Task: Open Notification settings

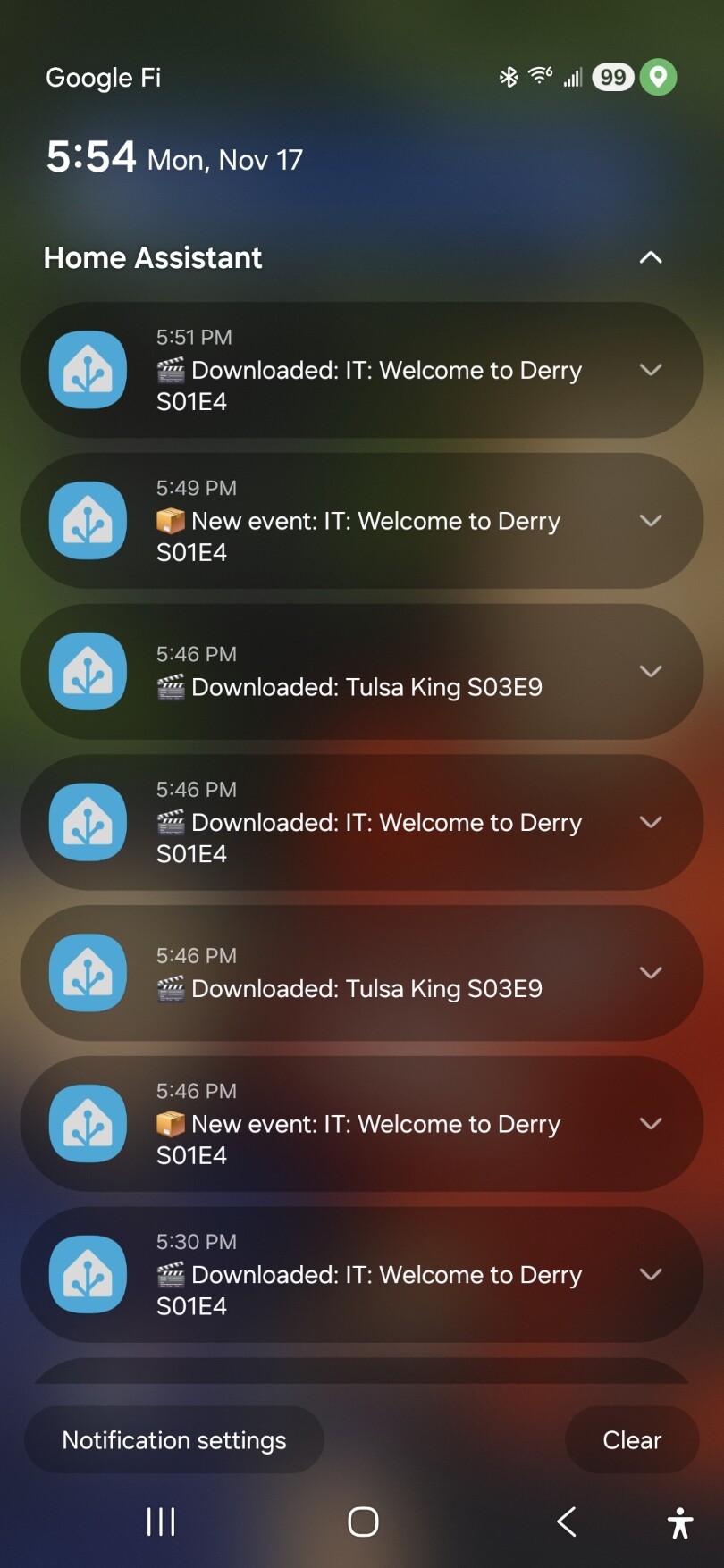Action: point(174,1440)
